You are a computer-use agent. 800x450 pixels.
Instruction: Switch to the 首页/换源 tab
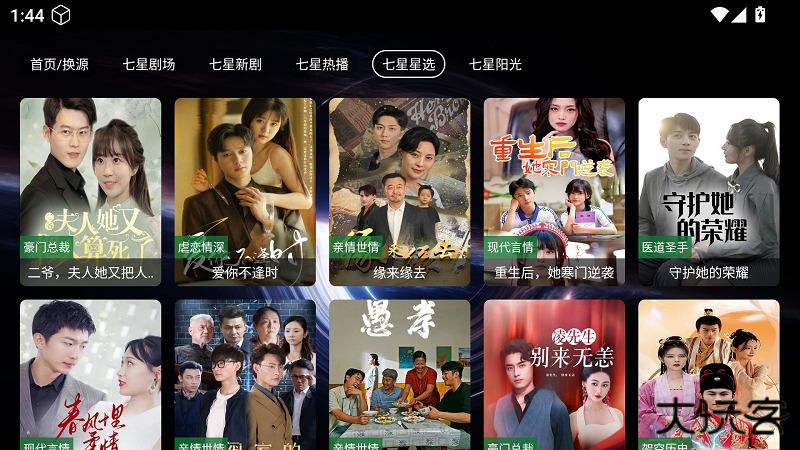pyautogui.click(x=59, y=64)
